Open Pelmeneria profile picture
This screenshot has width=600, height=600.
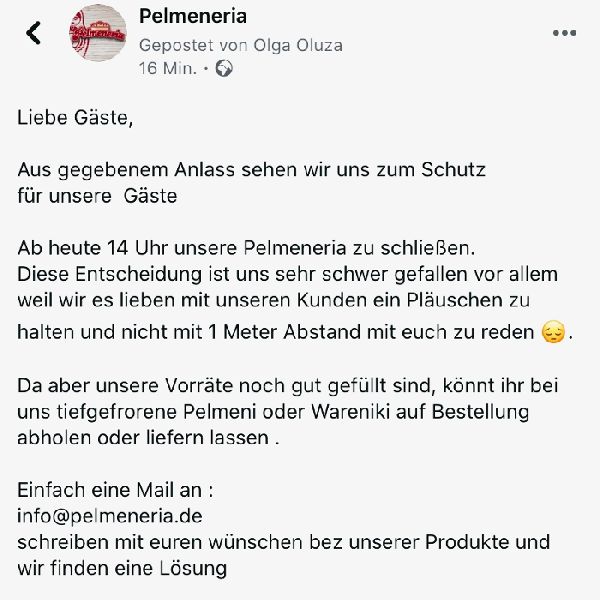coord(99,35)
